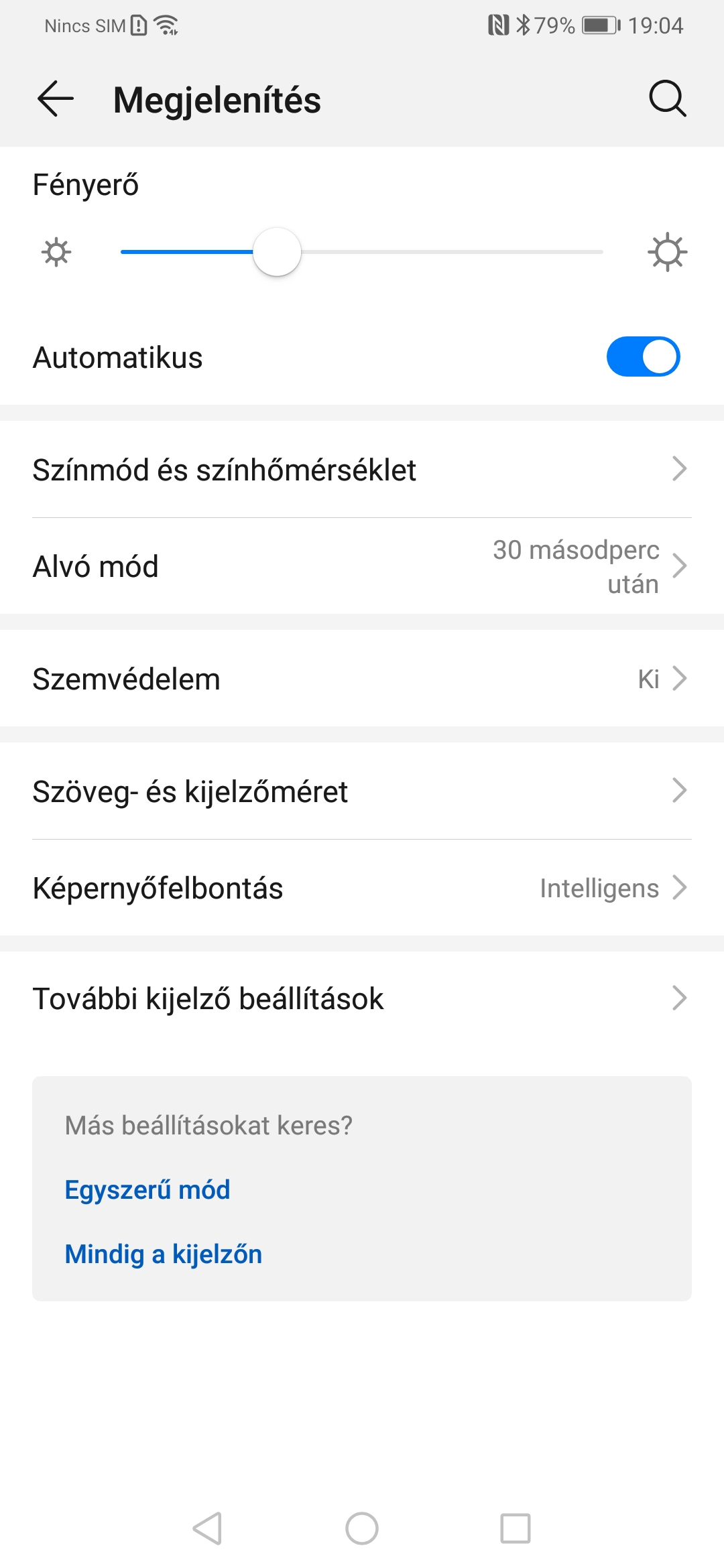Follow the Mindig a kijelzőn link

click(164, 1254)
